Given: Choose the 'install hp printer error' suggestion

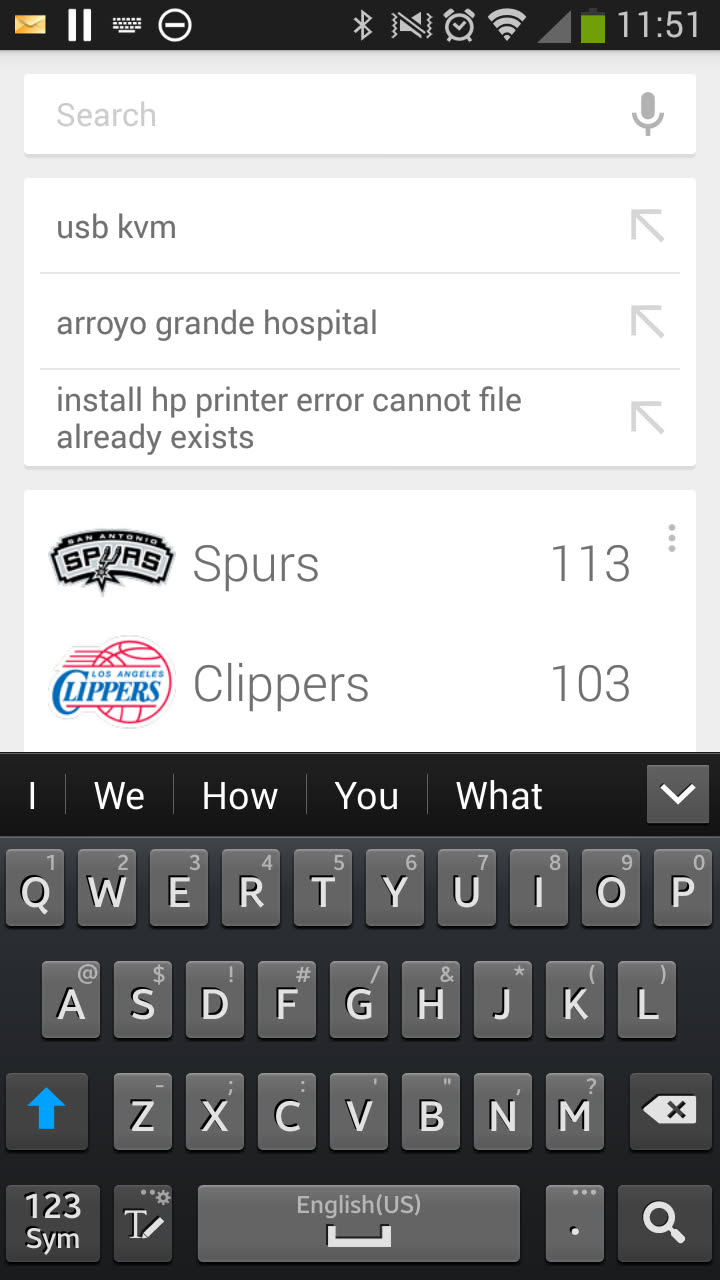Looking at the screenshot, I should pos(300,418).
